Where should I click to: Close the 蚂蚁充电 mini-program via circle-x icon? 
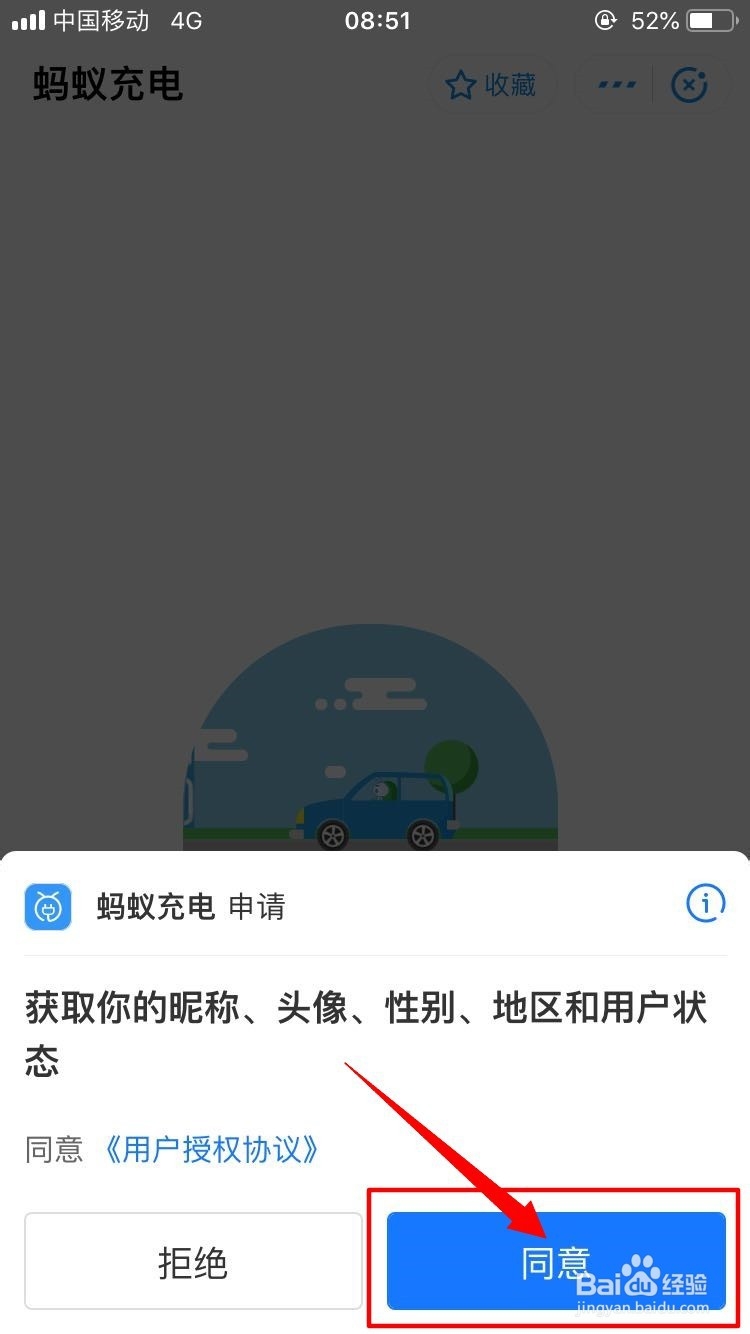(x=688, y=84)
